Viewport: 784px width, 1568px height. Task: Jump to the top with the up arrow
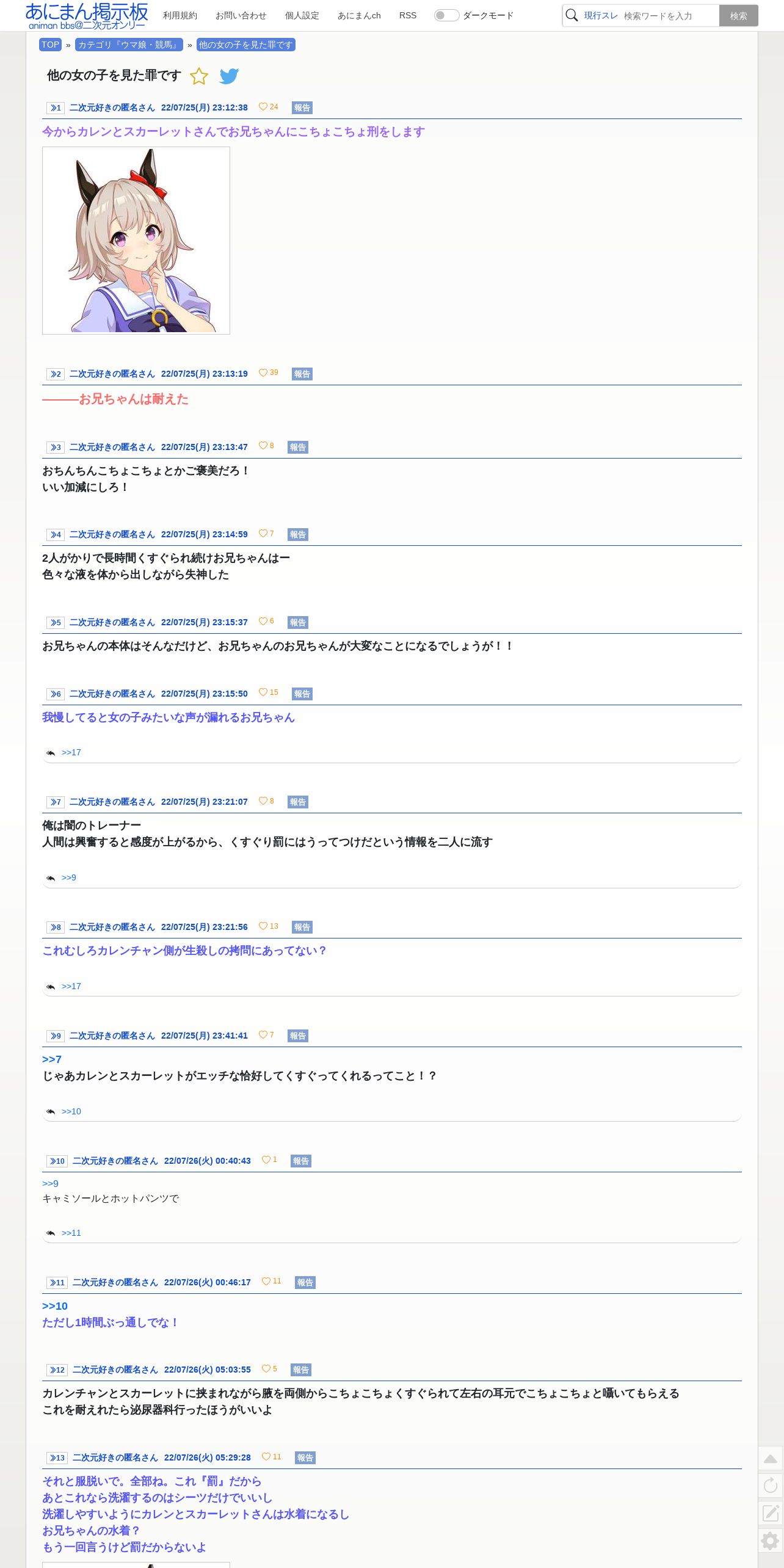[x=771, y=1459]
